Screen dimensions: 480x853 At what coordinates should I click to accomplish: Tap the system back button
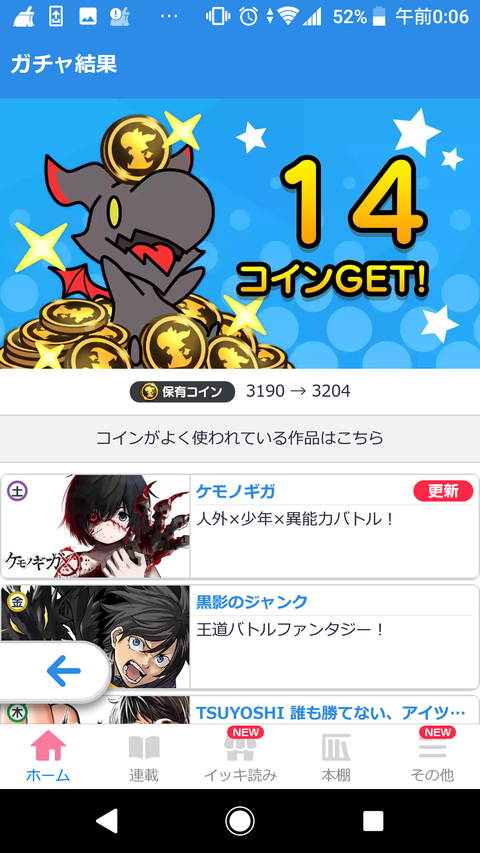pos(107,821)
